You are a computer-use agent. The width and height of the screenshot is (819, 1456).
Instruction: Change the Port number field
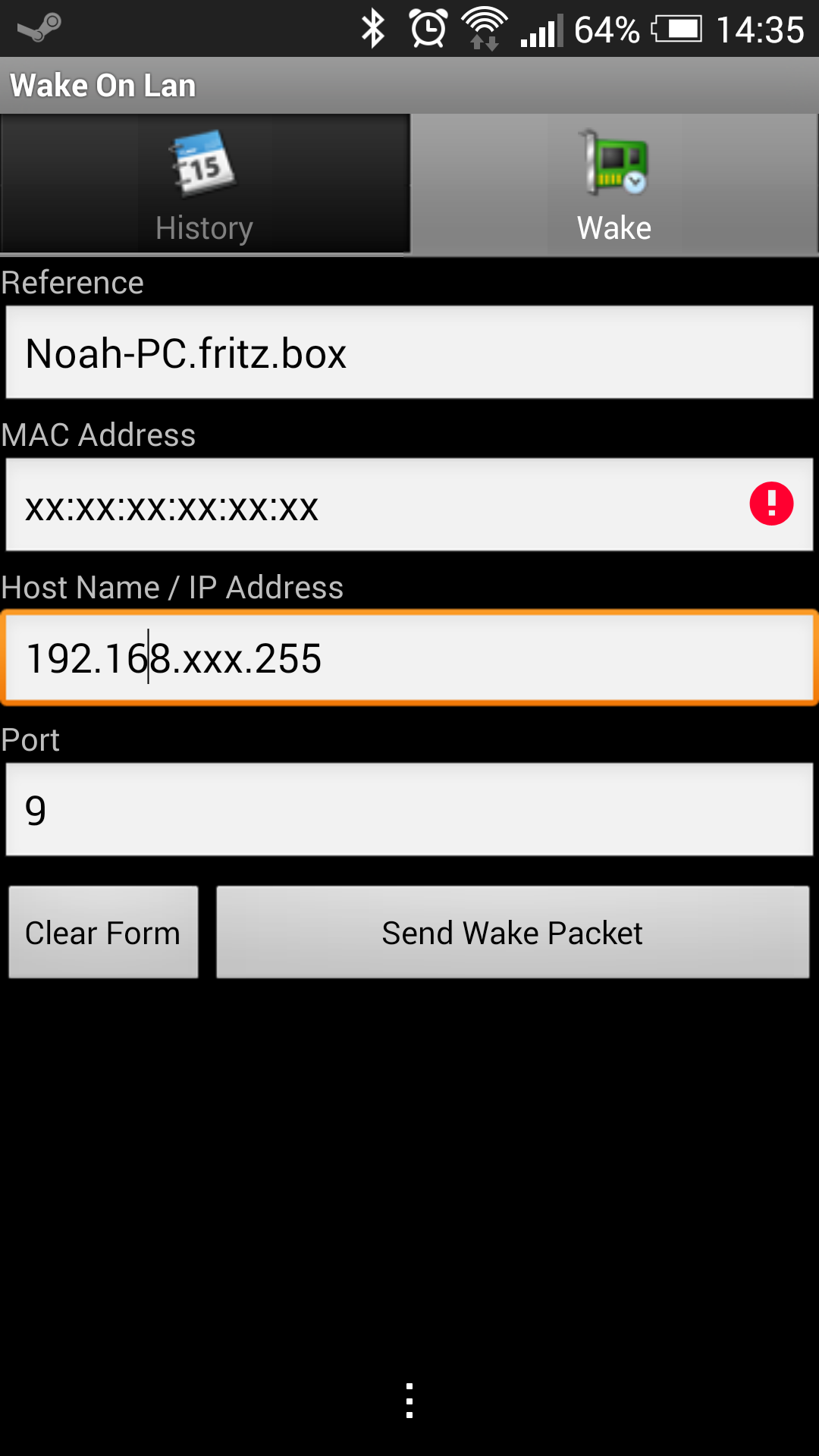(409, 810)
